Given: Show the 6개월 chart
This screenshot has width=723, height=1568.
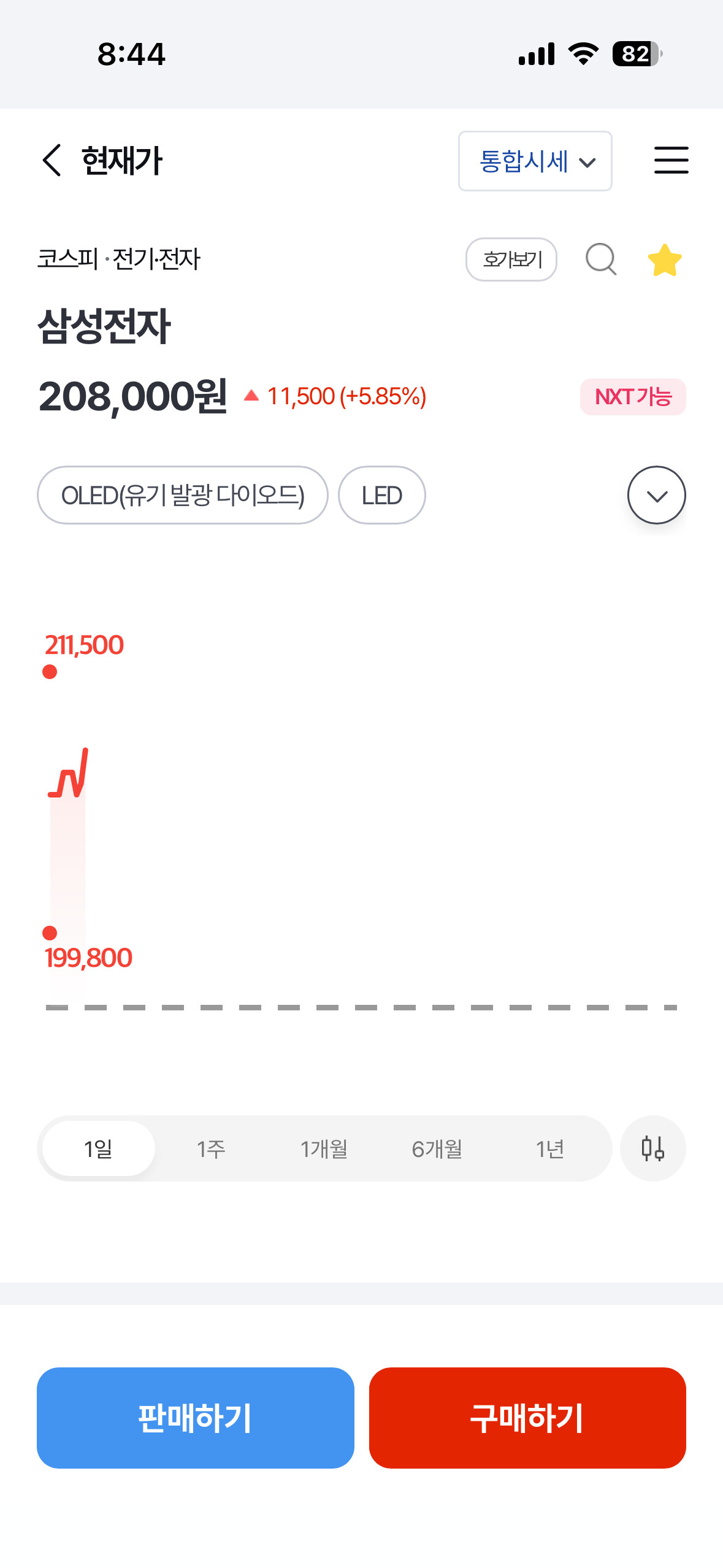Looking at the screenshot, I should (437, 1148).
